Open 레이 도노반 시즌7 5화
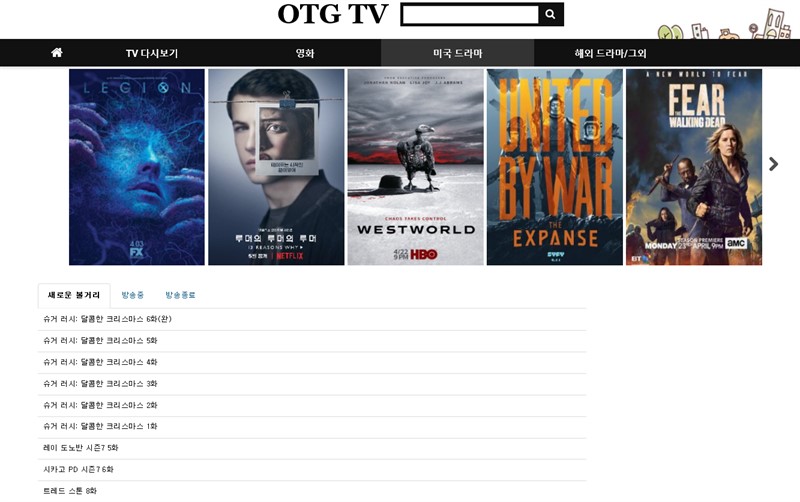 click(x=81, y=447)
